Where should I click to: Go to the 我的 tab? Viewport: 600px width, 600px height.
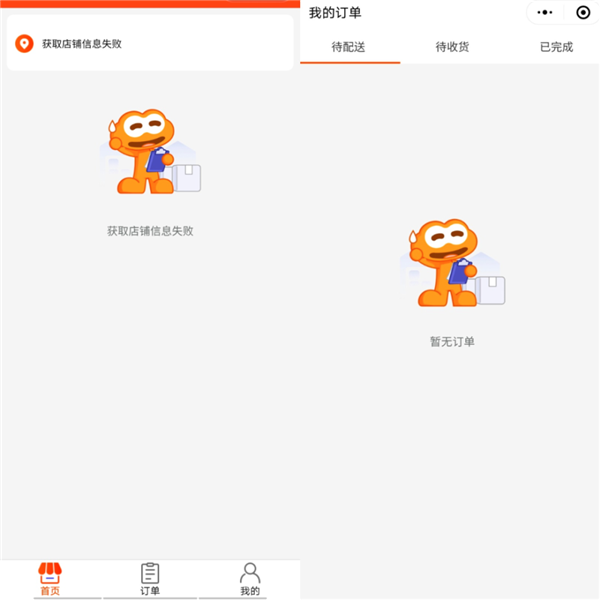[250, 579]
